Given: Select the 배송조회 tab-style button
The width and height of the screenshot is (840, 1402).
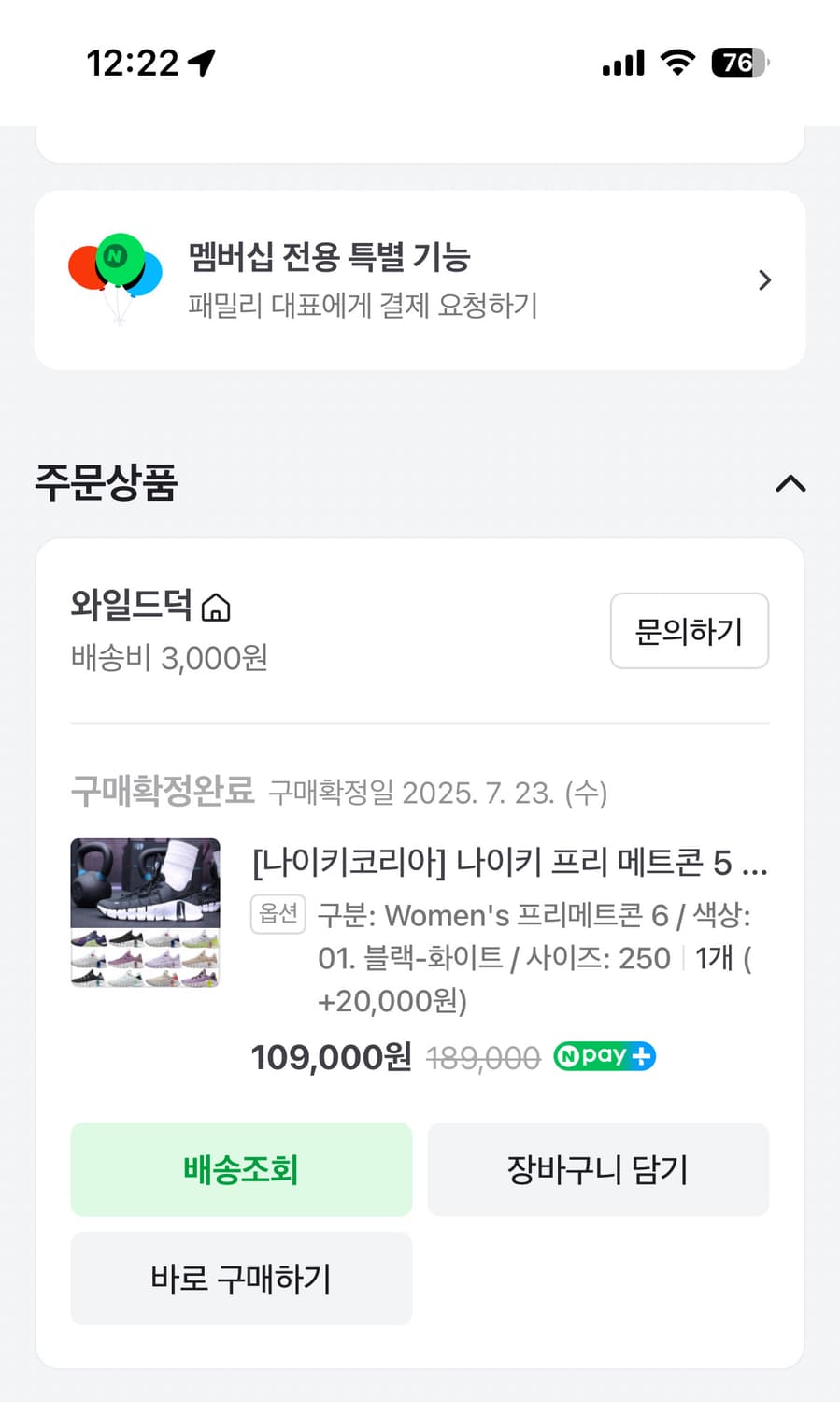Looking at the screenshot, I should [240, 1169].
